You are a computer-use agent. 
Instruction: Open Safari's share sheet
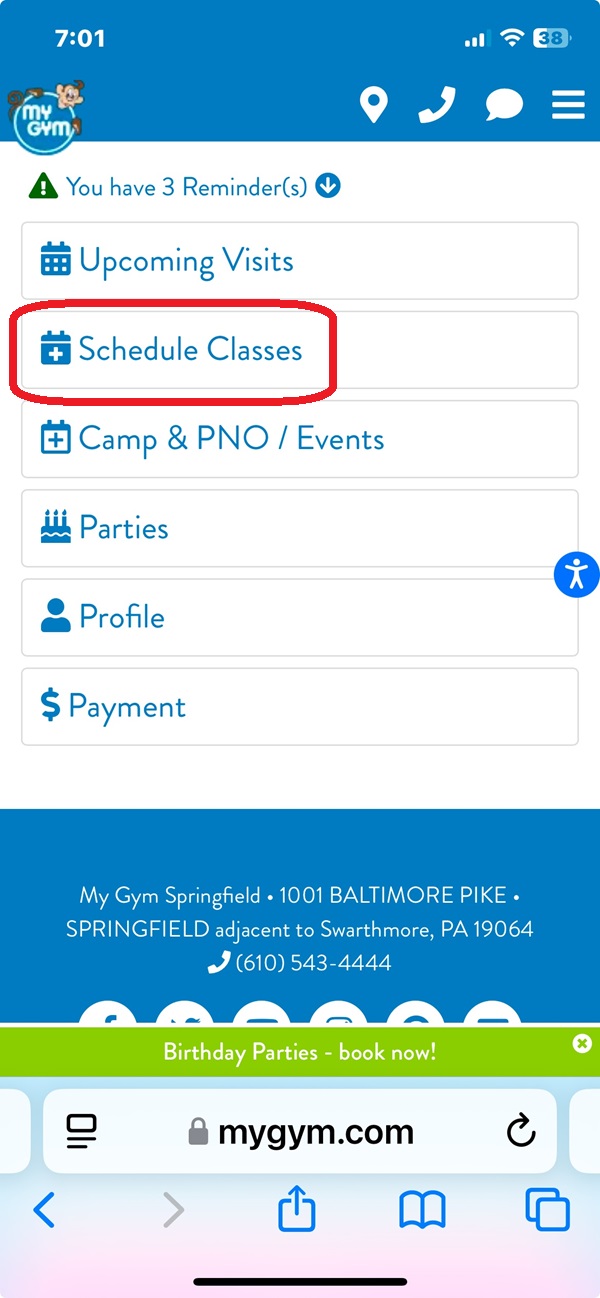click(x=296, y=1211)
